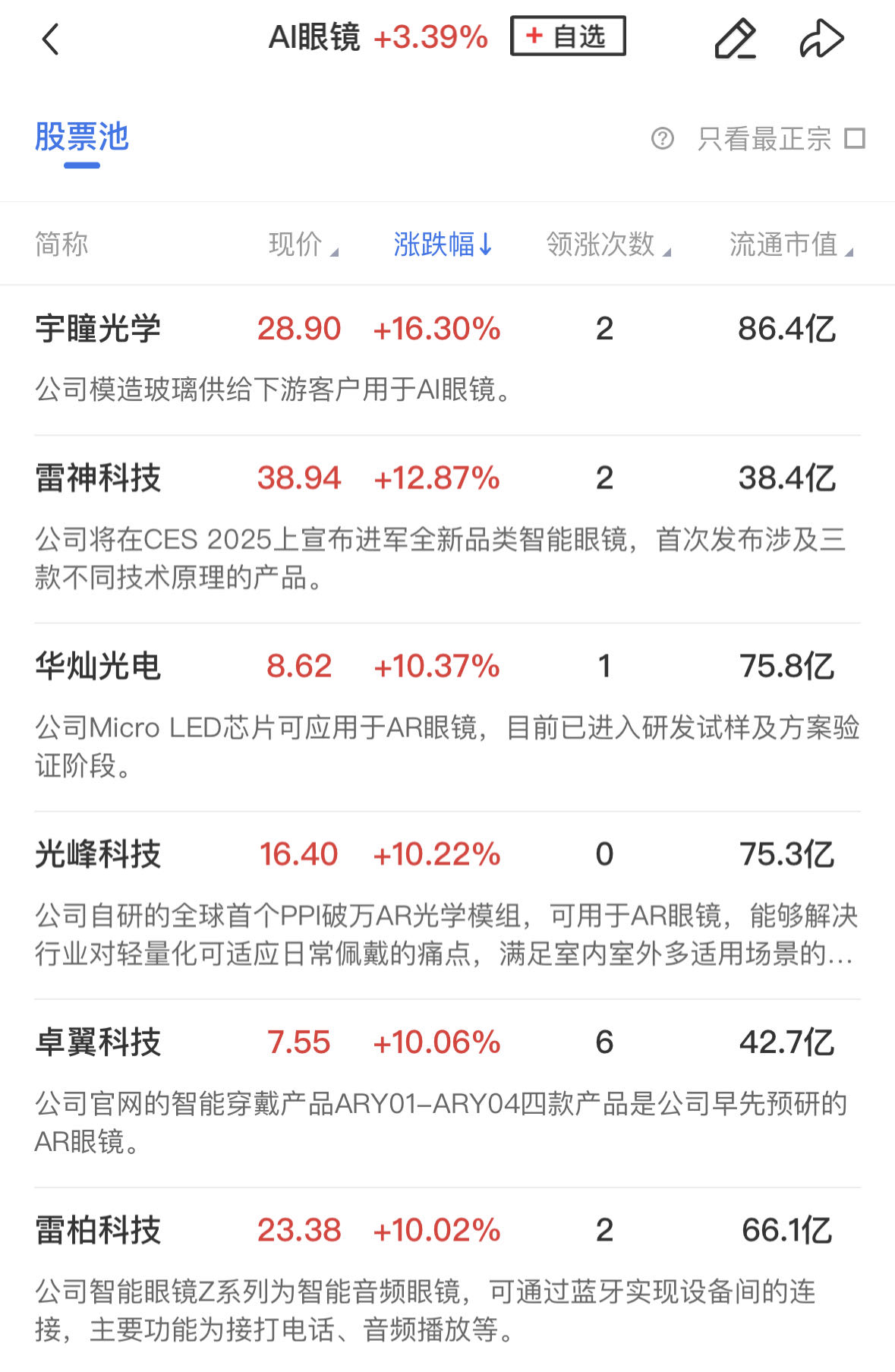The image size is (895, 1372).
Task: Add AI眼镜 to 自选 watchlist
Action: [568, 36]
